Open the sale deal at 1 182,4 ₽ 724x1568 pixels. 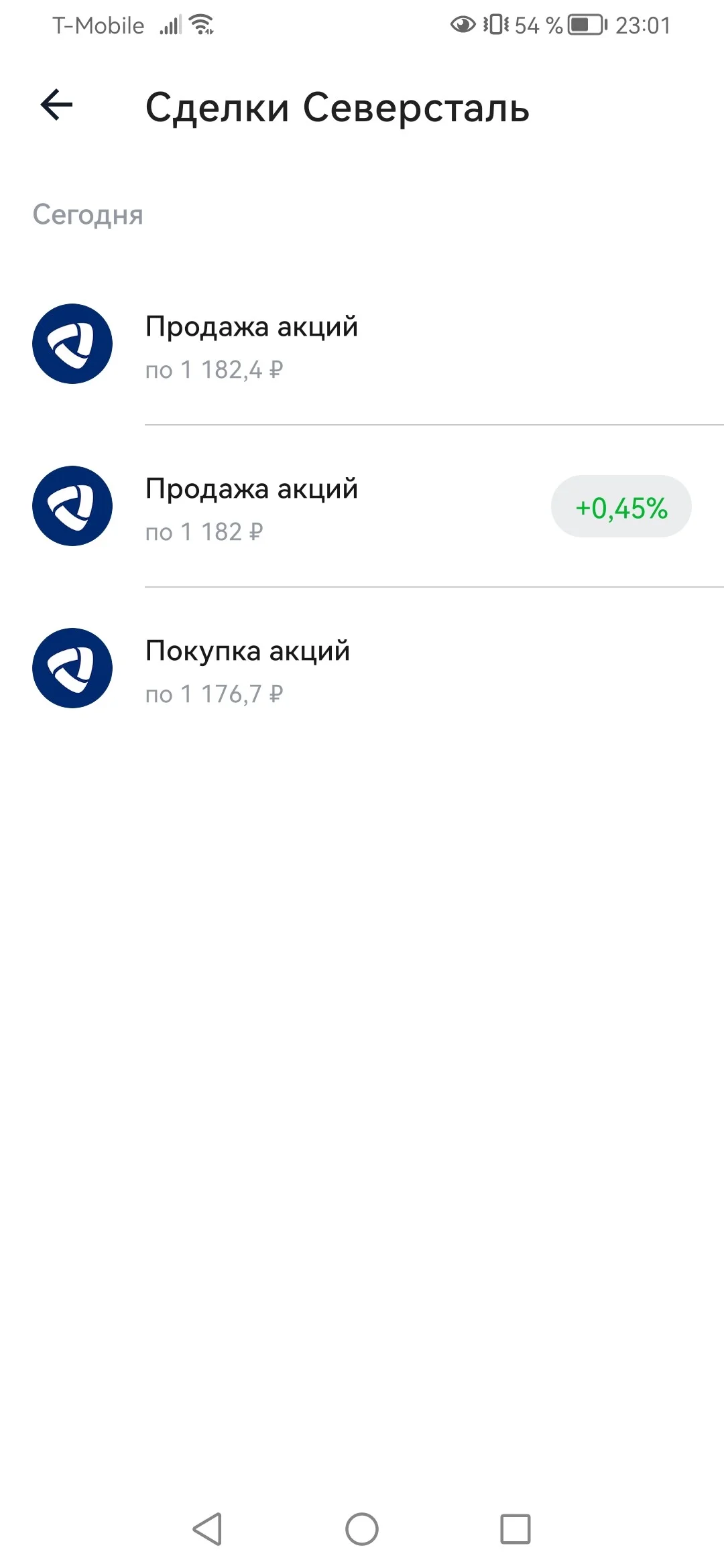pyautogui.click(x=362, y=344)
